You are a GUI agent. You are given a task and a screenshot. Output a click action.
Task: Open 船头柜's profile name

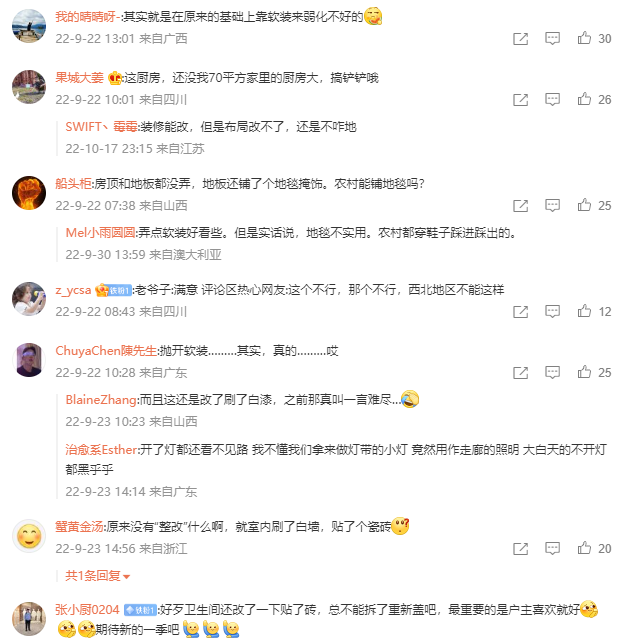pos(74,183)
